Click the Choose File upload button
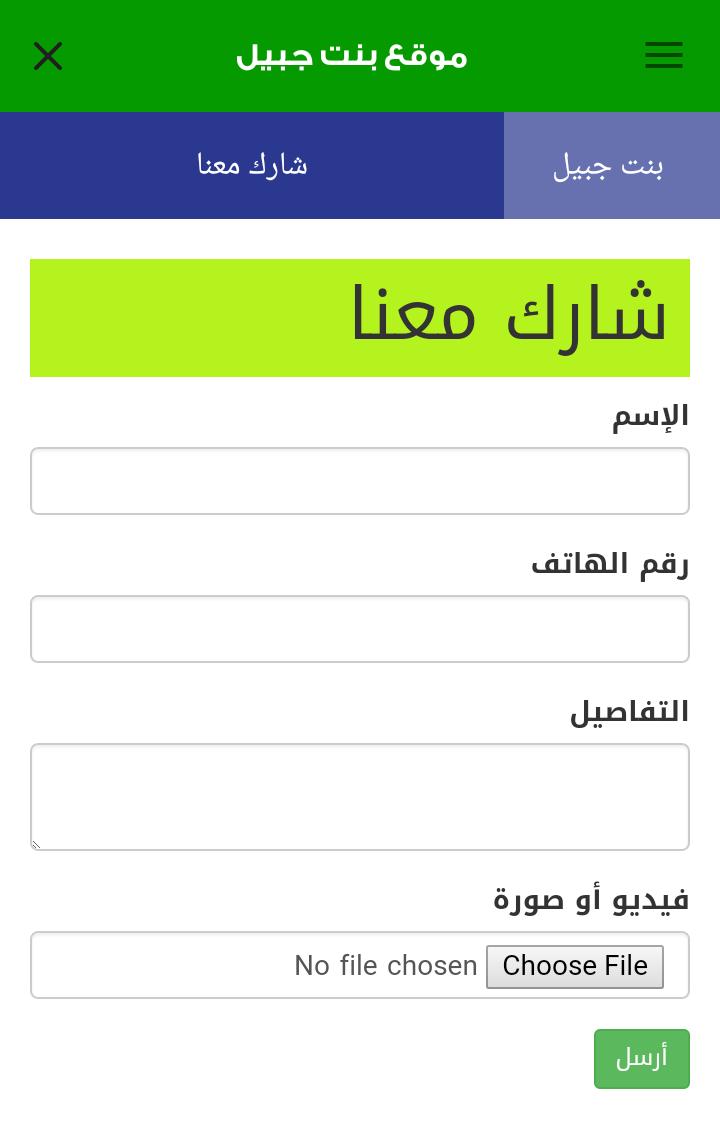This screenshot has width=720, height=1126. click(x=575, y=966)
